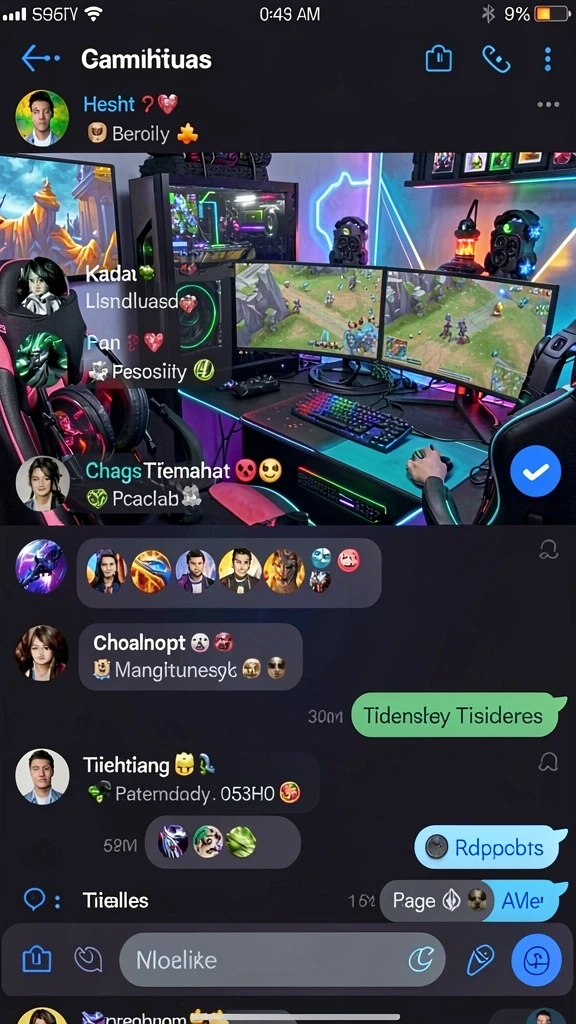Open the attach icon left of input

point(37,959)
